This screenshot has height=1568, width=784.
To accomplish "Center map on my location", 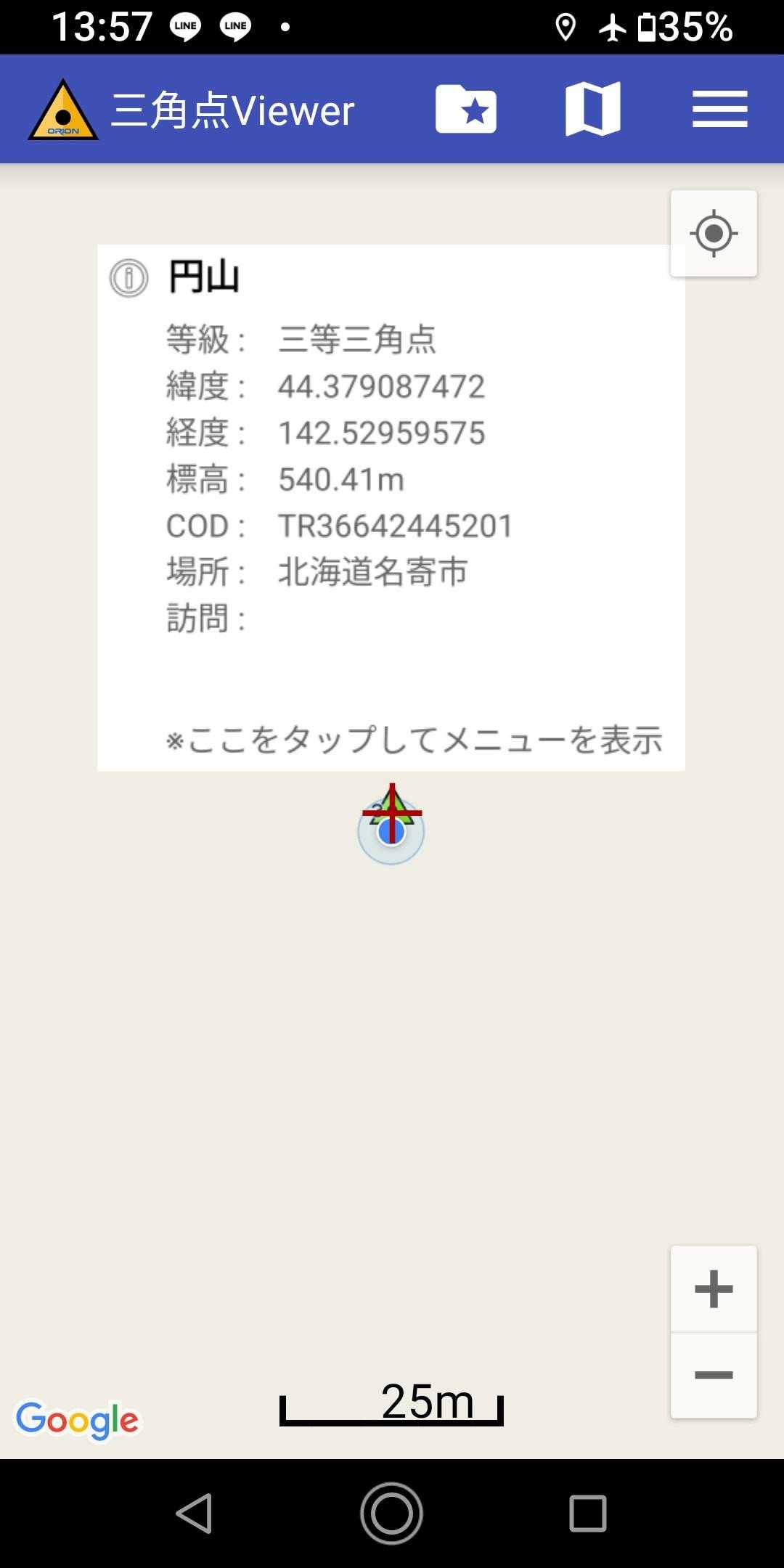I will (x=714, y=234).
